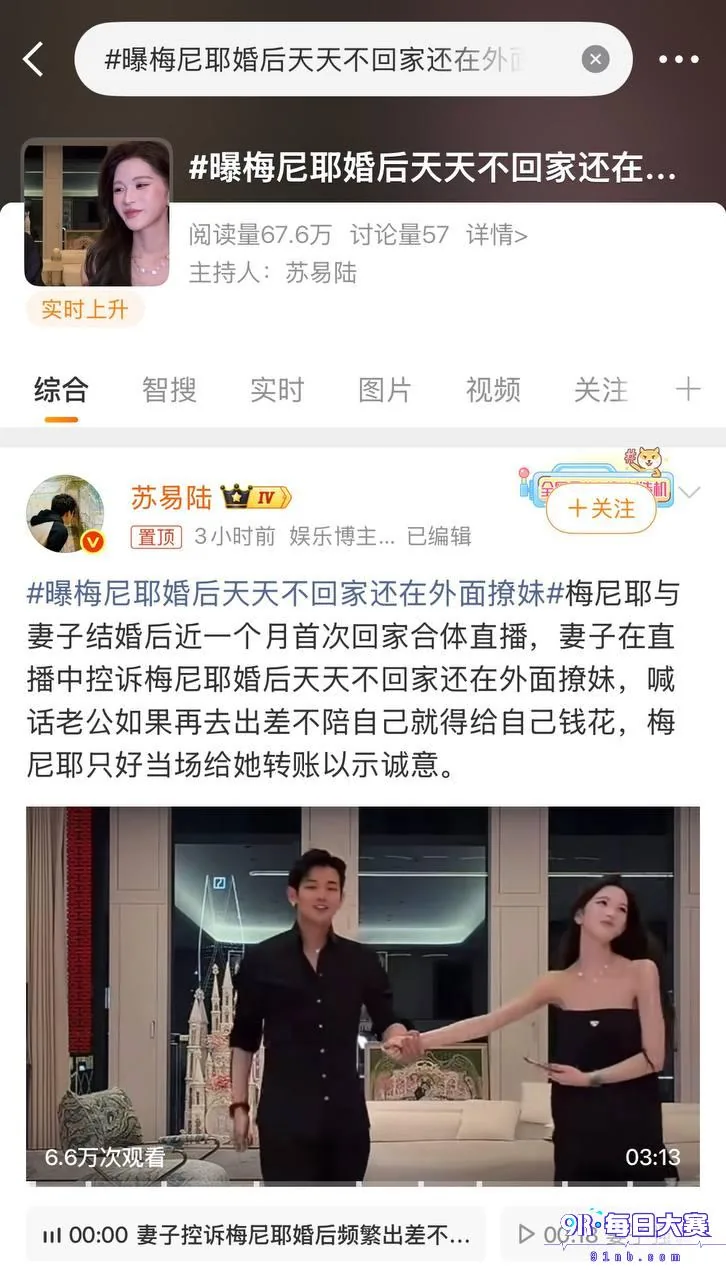Switch to the 实时 tab
Image resolution: width=726 pixels, height=1280 pixels.
point(277,389)
